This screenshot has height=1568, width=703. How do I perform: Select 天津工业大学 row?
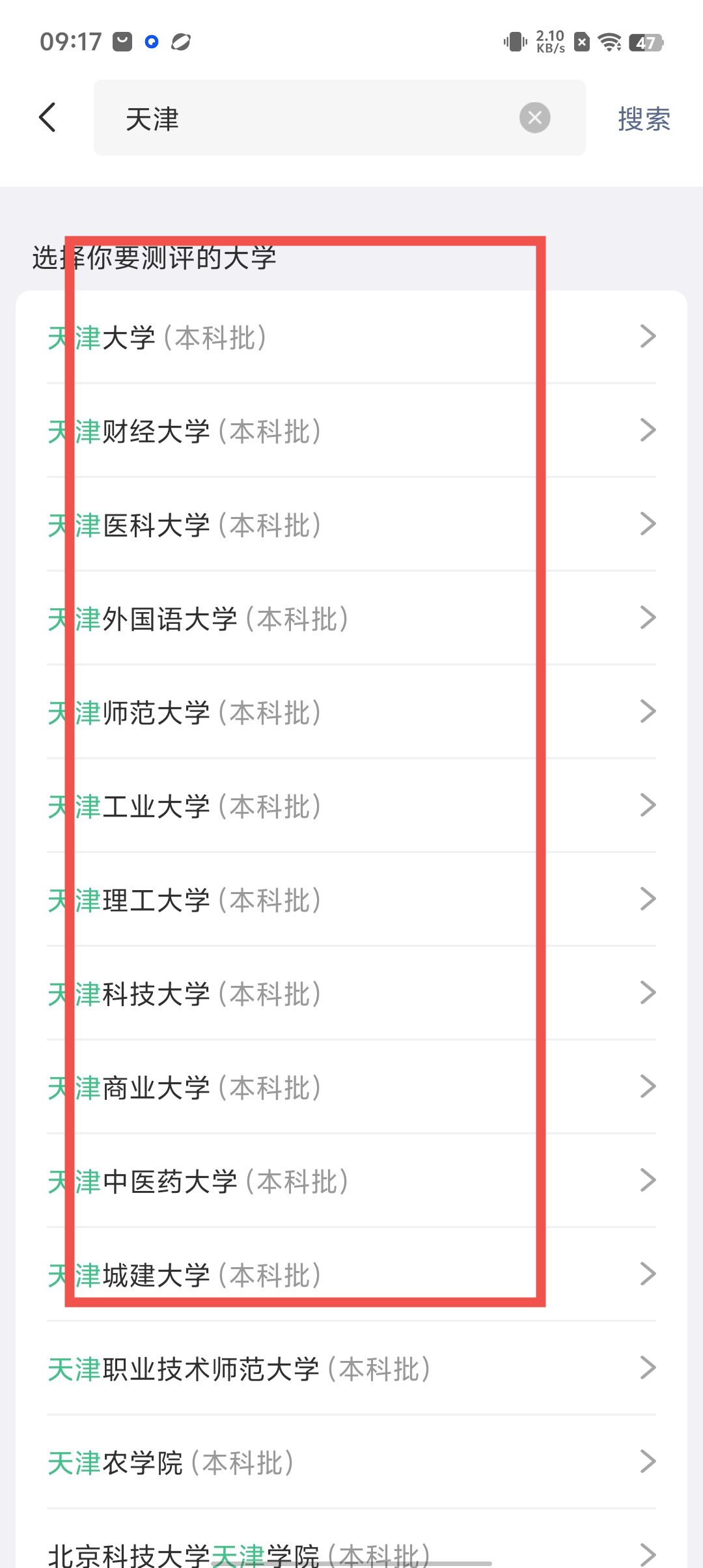pos(351,806)
